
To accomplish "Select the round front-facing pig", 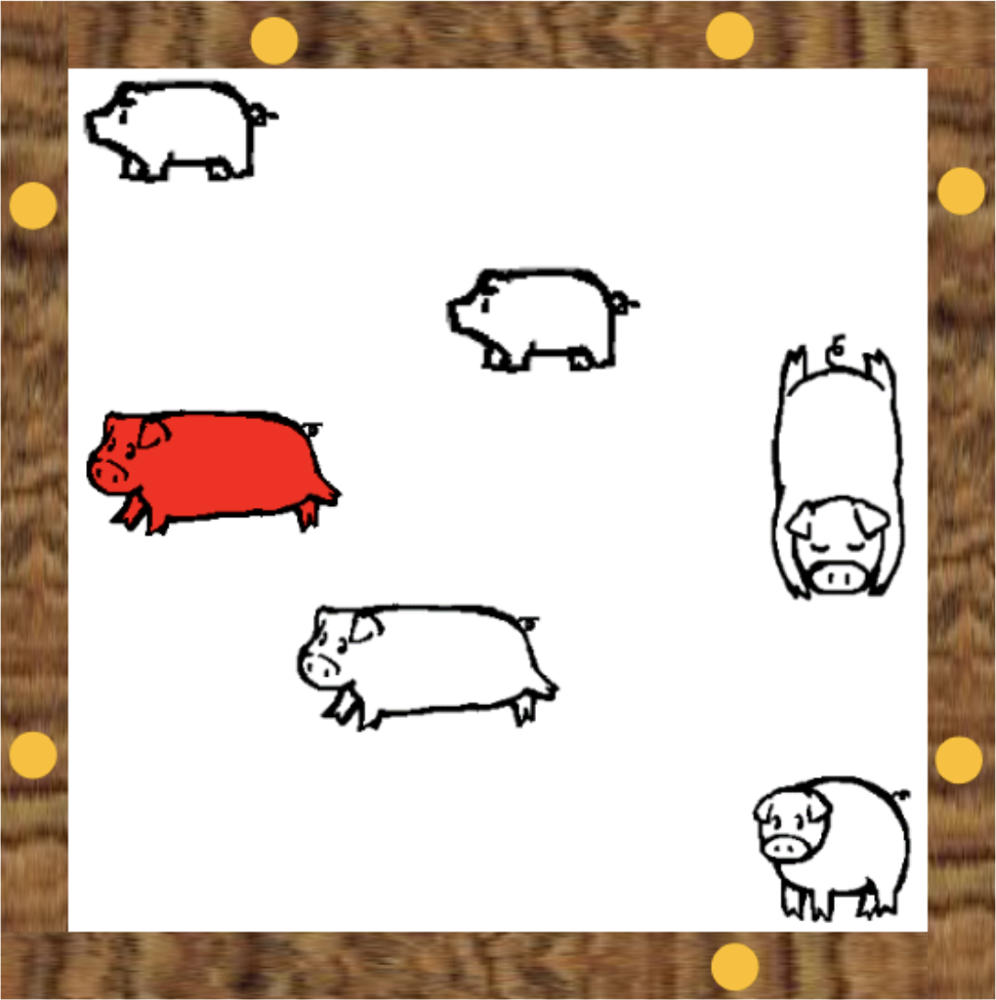I will [x=833, y=848].
